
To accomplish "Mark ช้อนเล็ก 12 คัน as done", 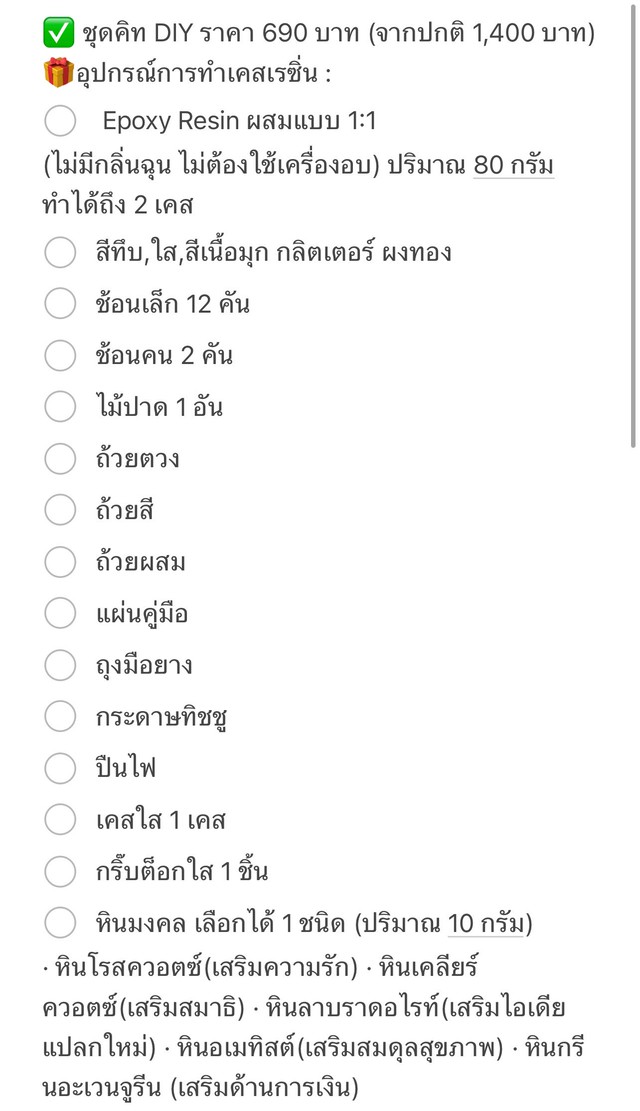I will click(60, 303).
